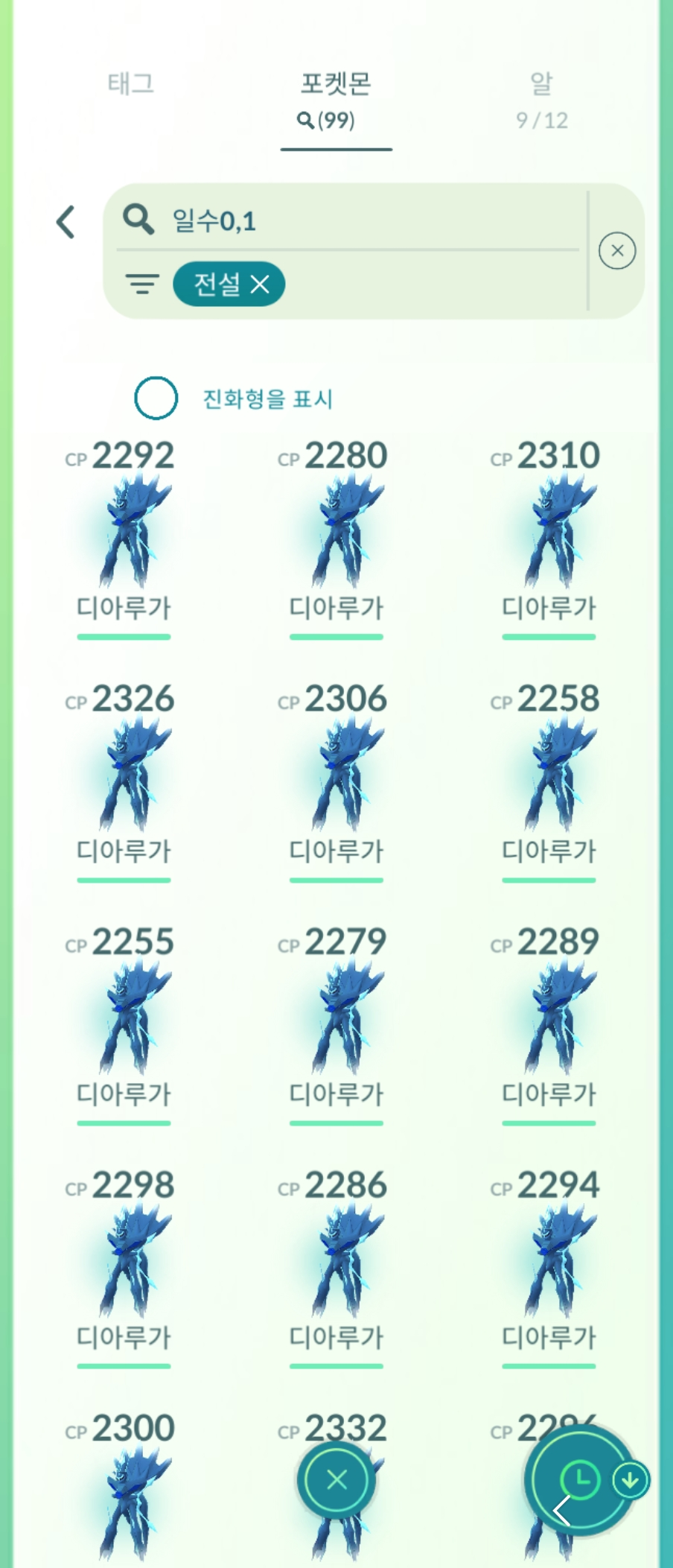Image resolution: width=673 pixels, height=1568 pixels.
Task: Select the CP 2294 디아루가
Action: tap(549, 1264)
